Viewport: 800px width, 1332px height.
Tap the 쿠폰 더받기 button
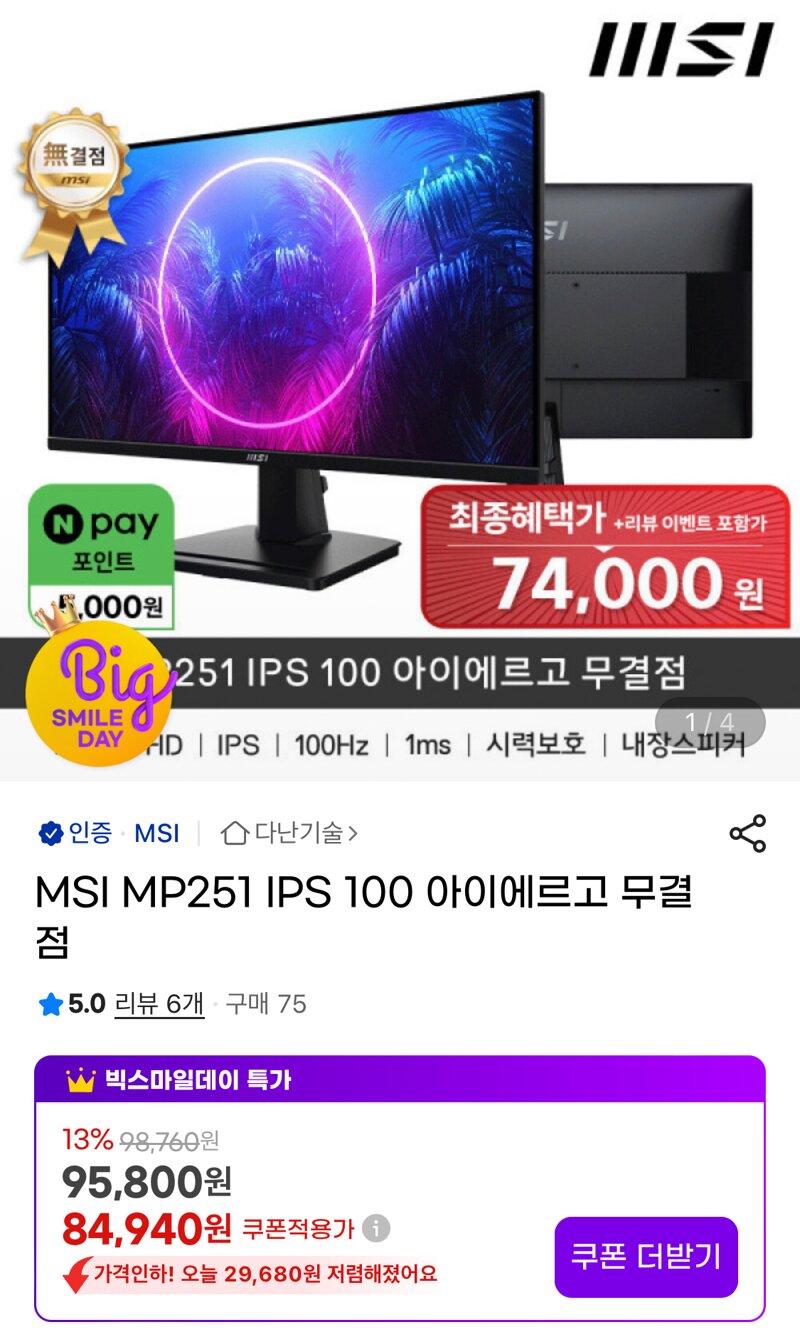click(x=645, y=1256)
